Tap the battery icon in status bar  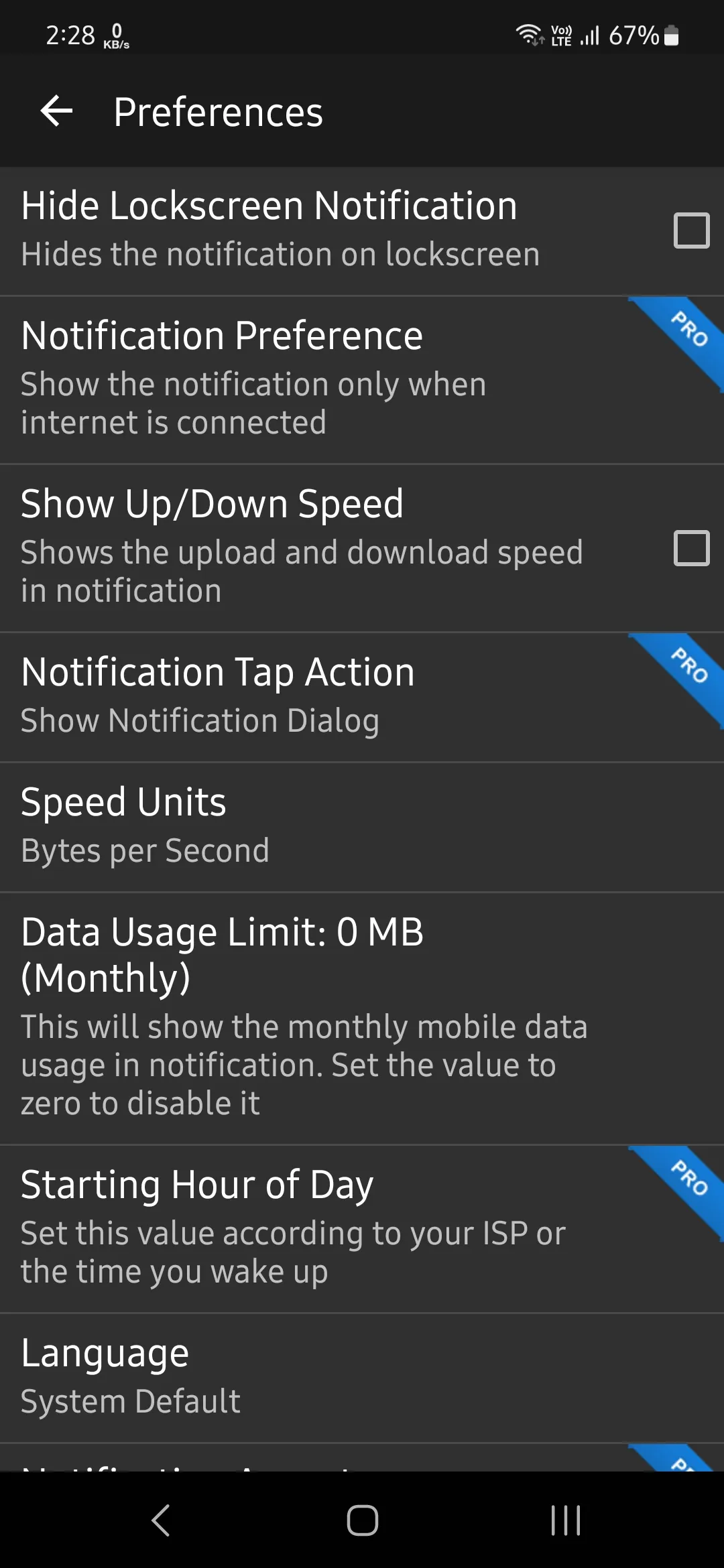(x=672, y=35)
